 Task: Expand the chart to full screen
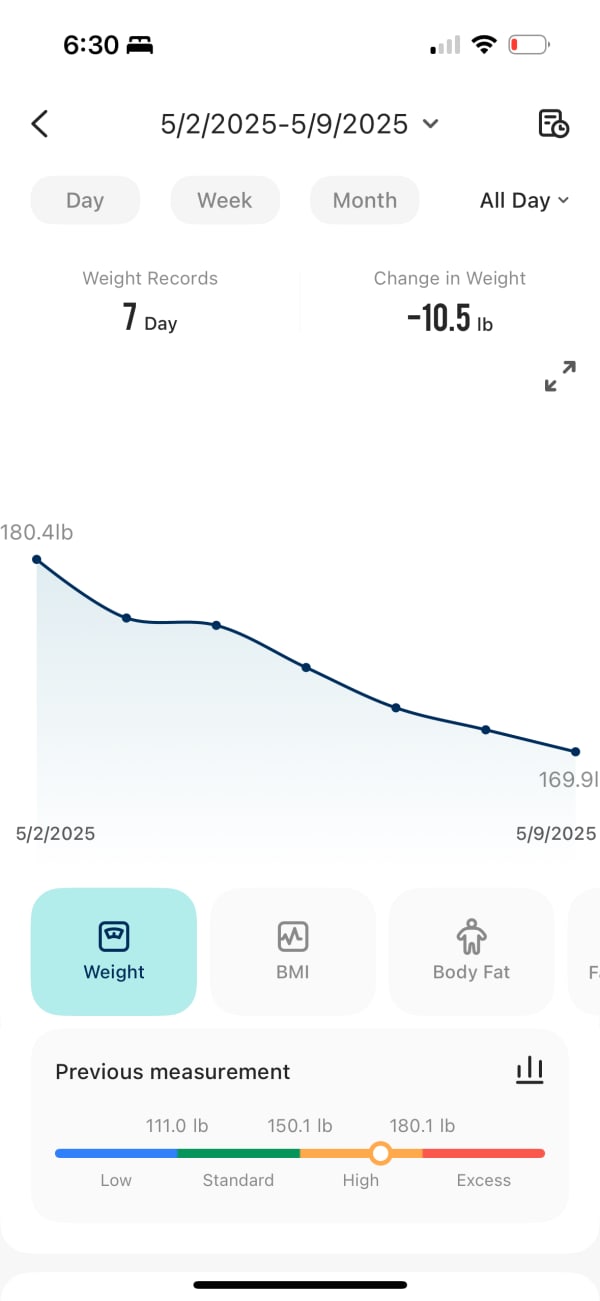click(560, 376)
